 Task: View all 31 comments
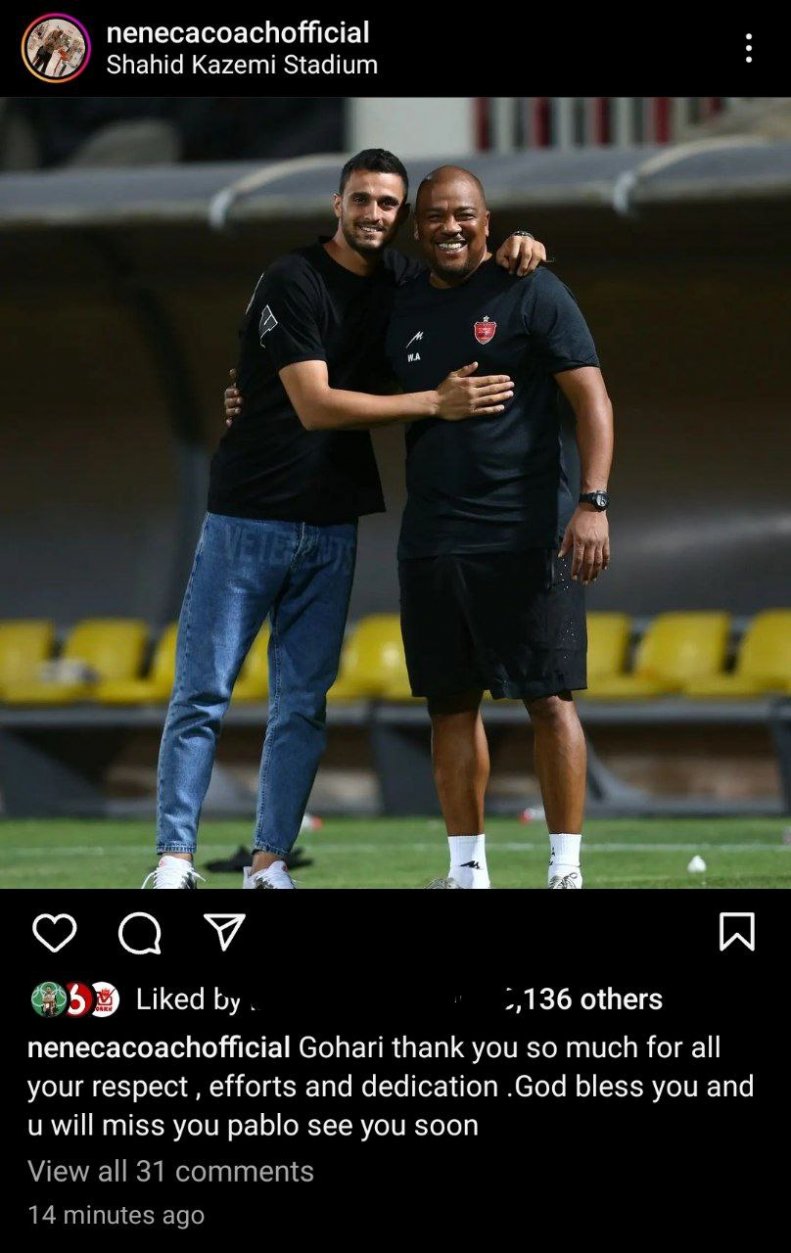click(x=170, y=1171)
